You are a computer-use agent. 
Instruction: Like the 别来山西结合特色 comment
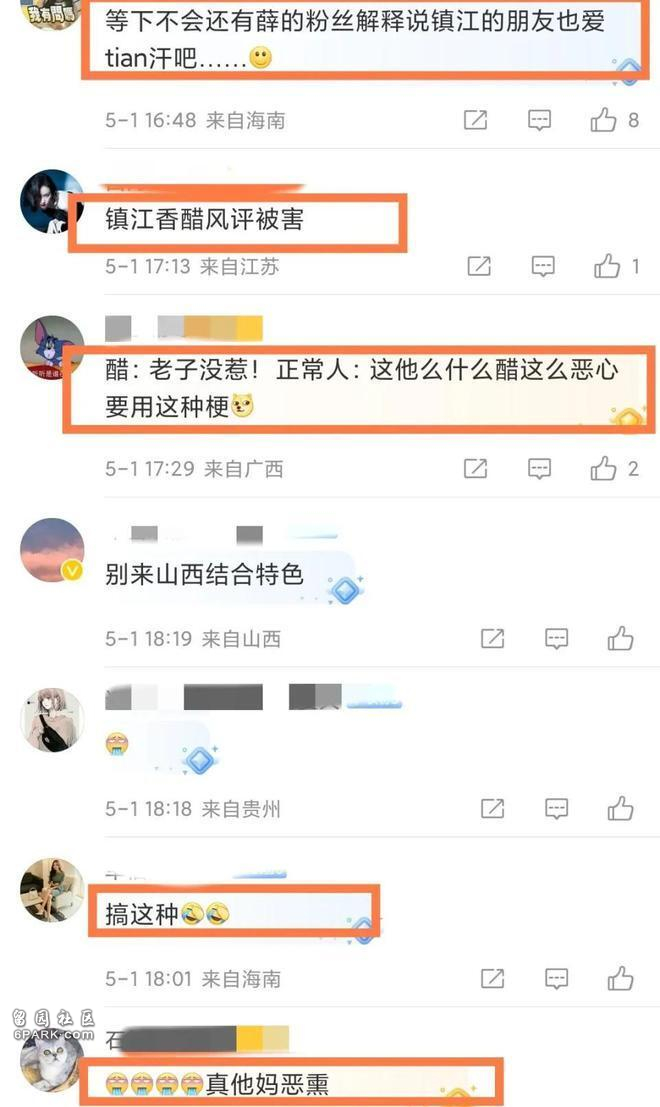(621, 638)
